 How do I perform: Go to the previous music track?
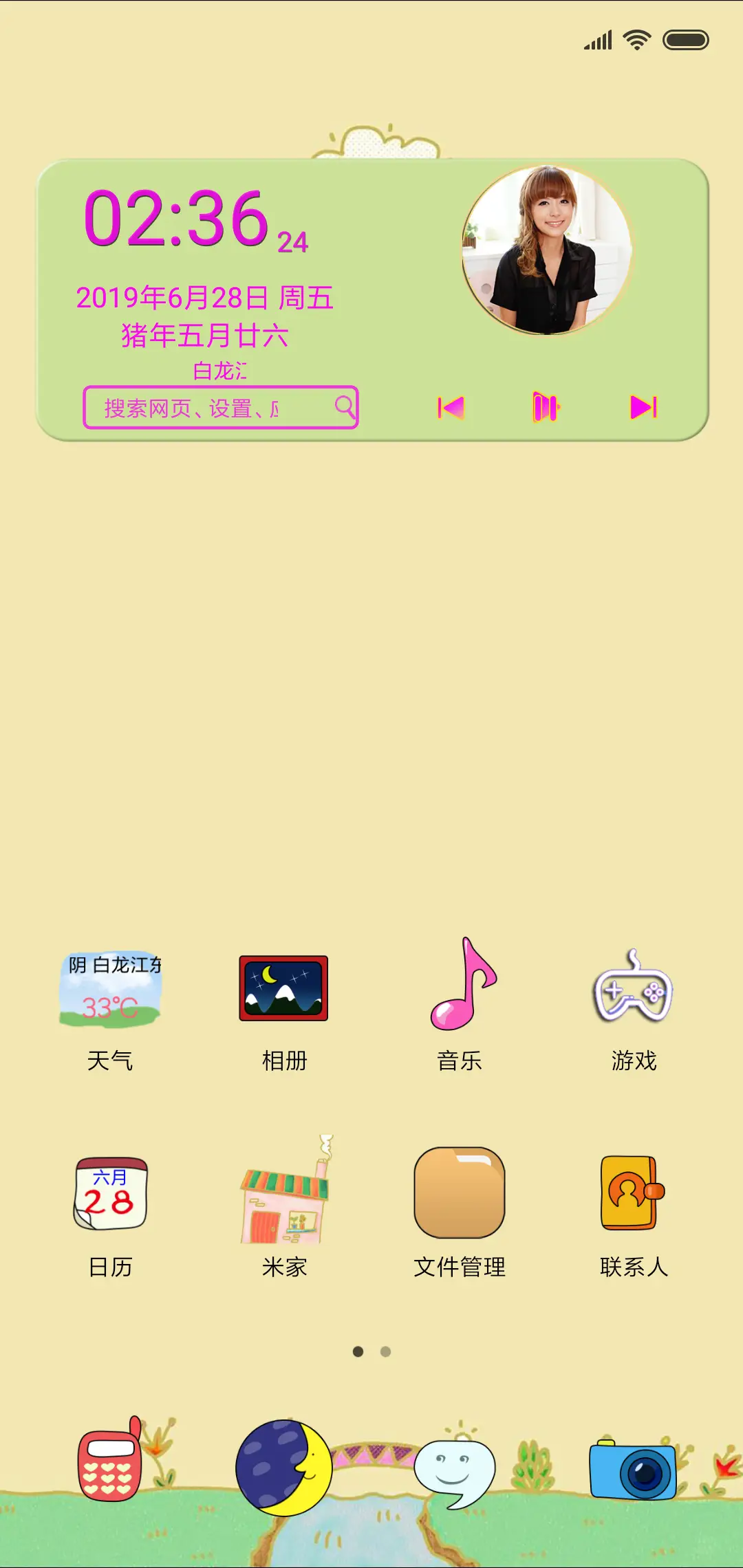[x=452, y=407]
